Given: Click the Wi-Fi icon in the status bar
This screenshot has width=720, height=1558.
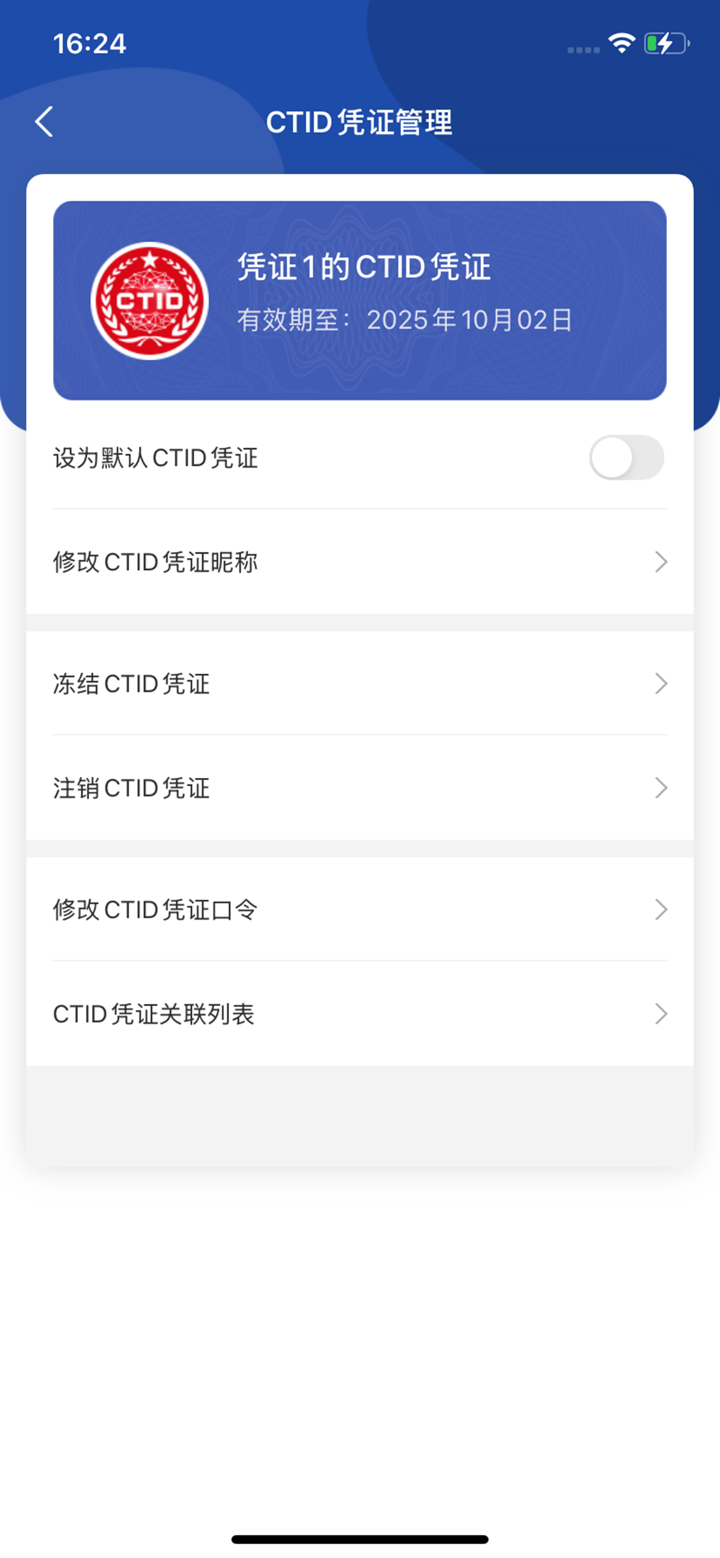Looking at the screenshot, I should pos(621,43).
